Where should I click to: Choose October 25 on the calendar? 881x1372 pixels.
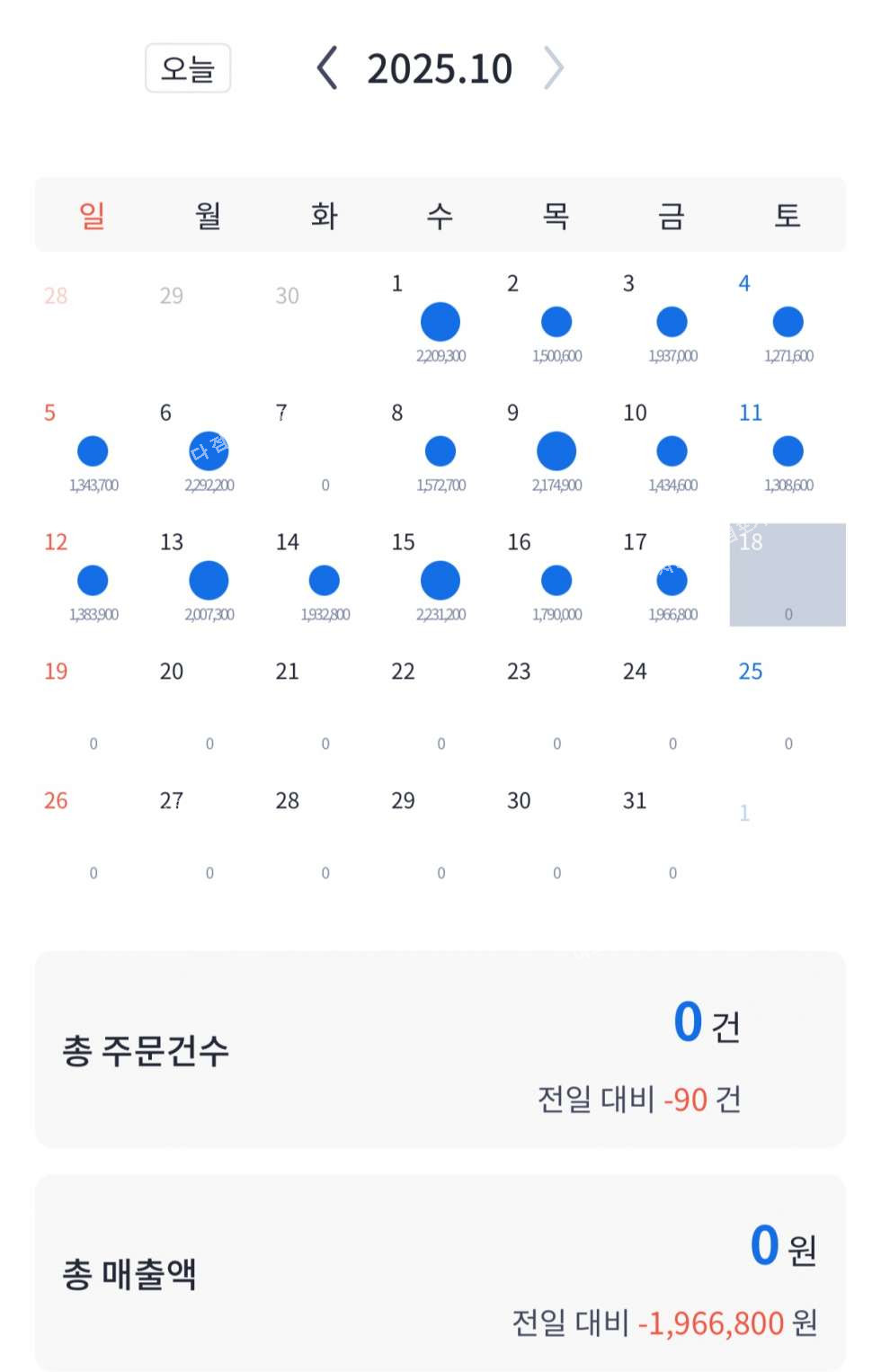coord(787,706)
